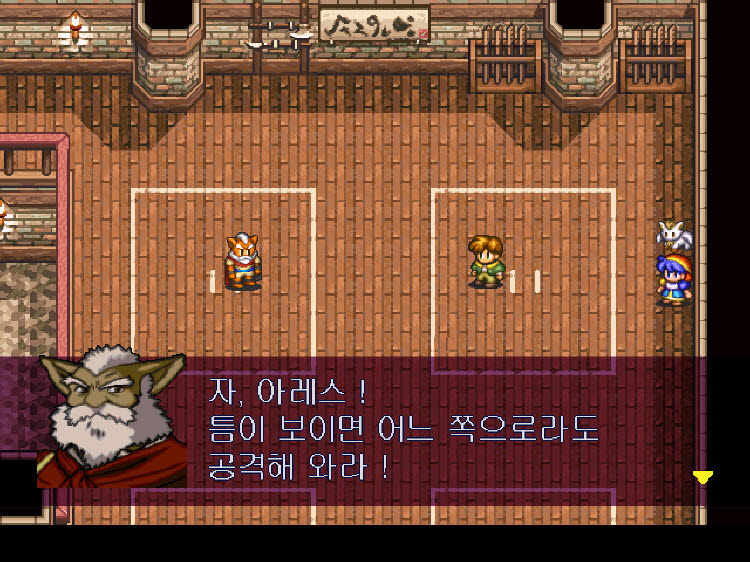Tap the yellow arrow to advance the dialogue

[703, 477]
